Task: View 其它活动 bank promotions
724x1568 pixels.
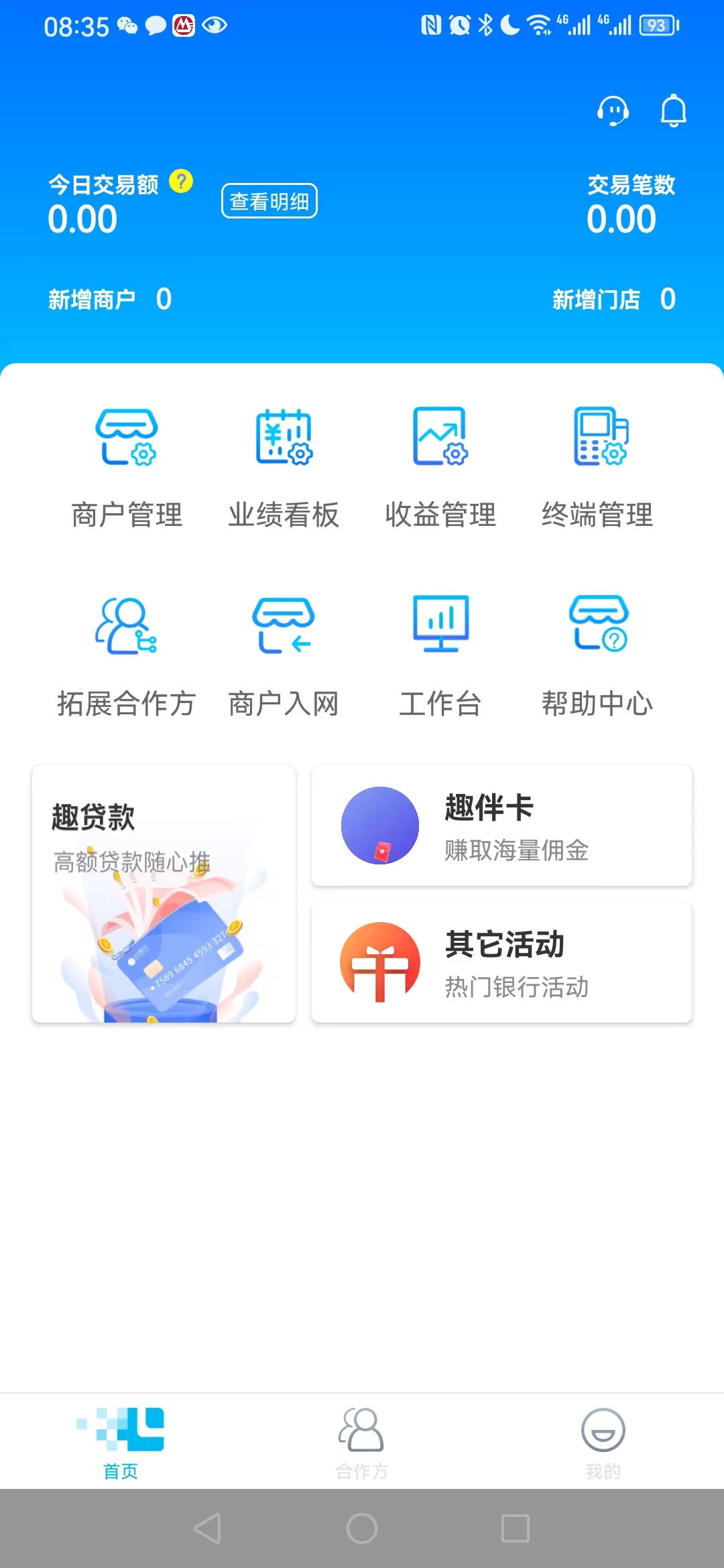Action: [501, 962]
